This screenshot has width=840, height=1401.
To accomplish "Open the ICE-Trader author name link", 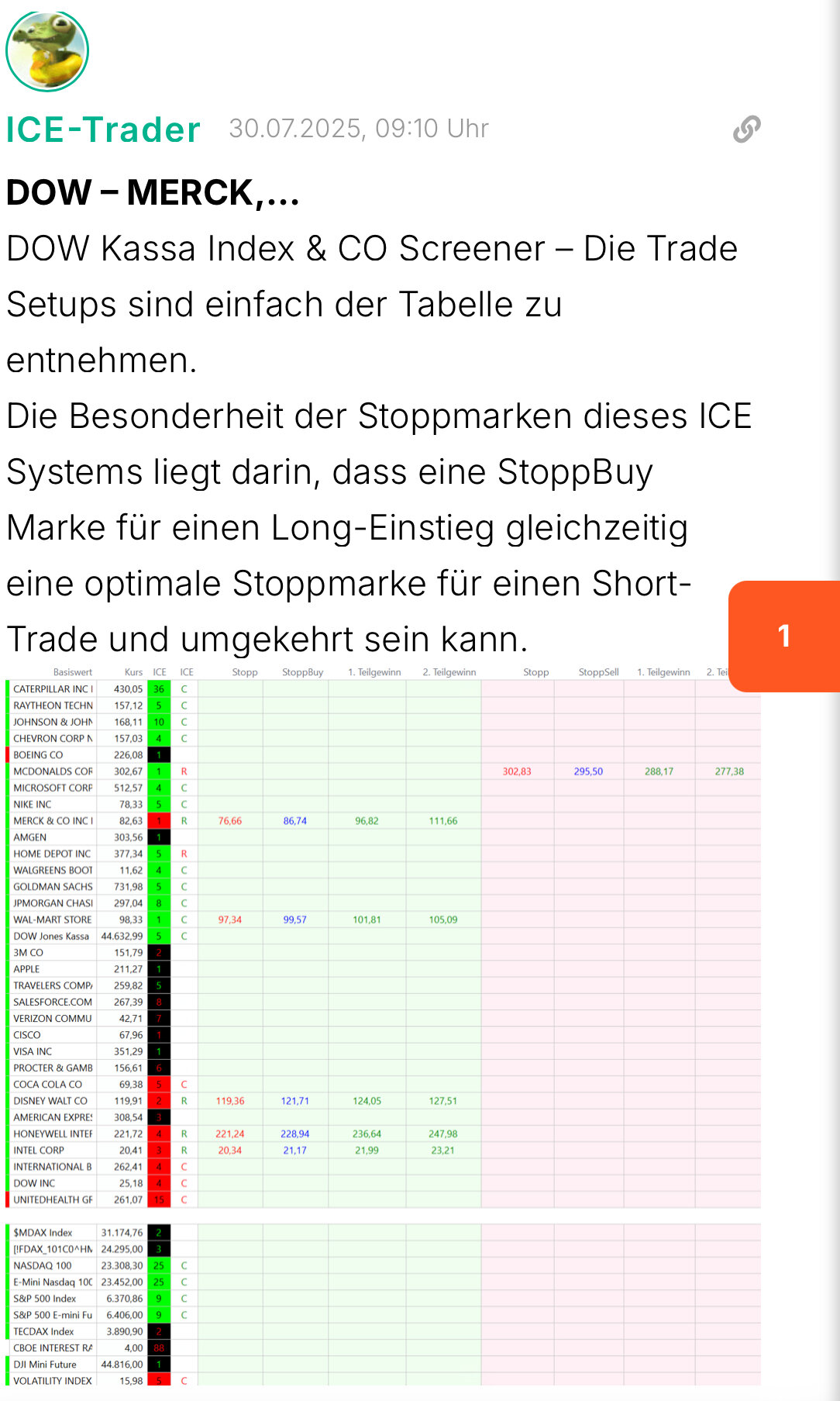I will (x=103, y=129).
